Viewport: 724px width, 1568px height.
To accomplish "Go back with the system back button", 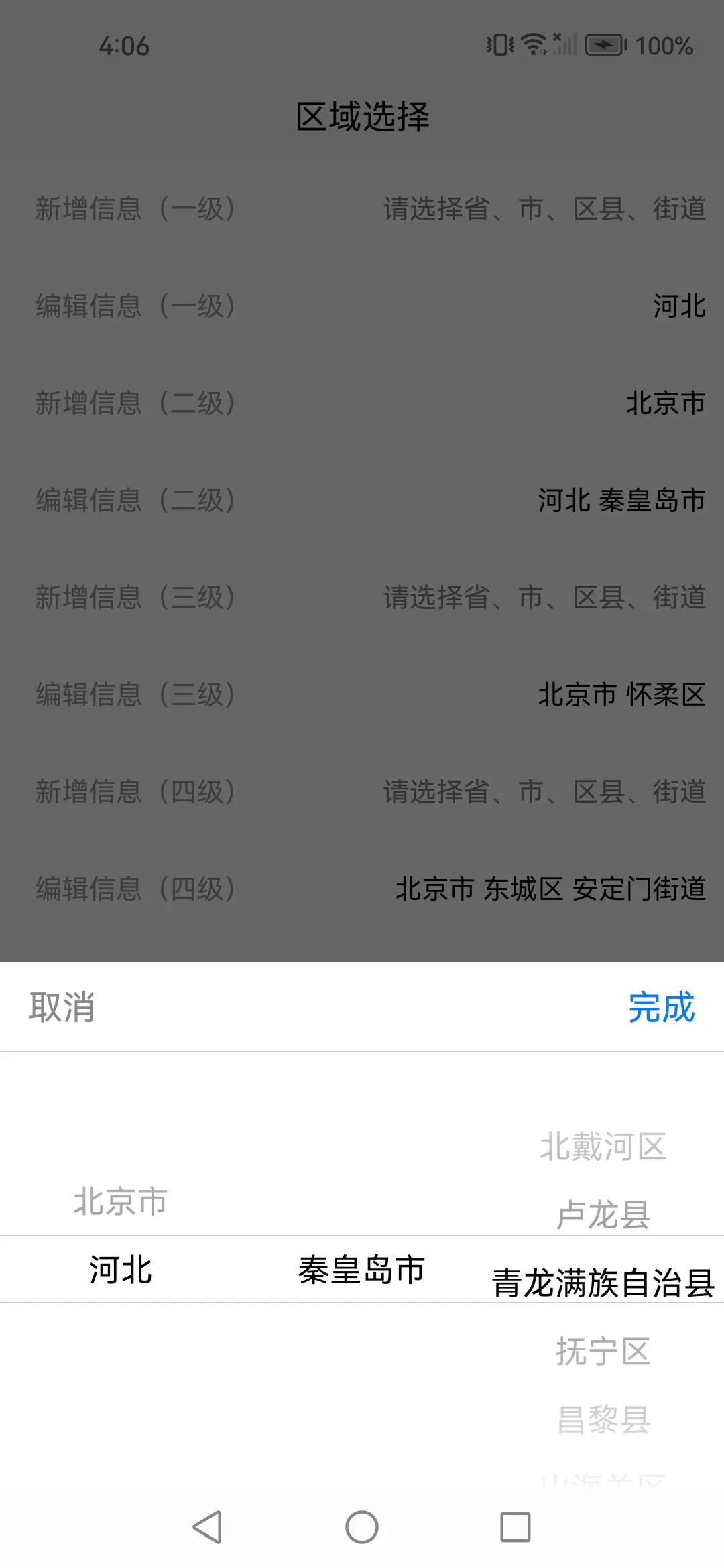I will click(x=207, y=1527).
